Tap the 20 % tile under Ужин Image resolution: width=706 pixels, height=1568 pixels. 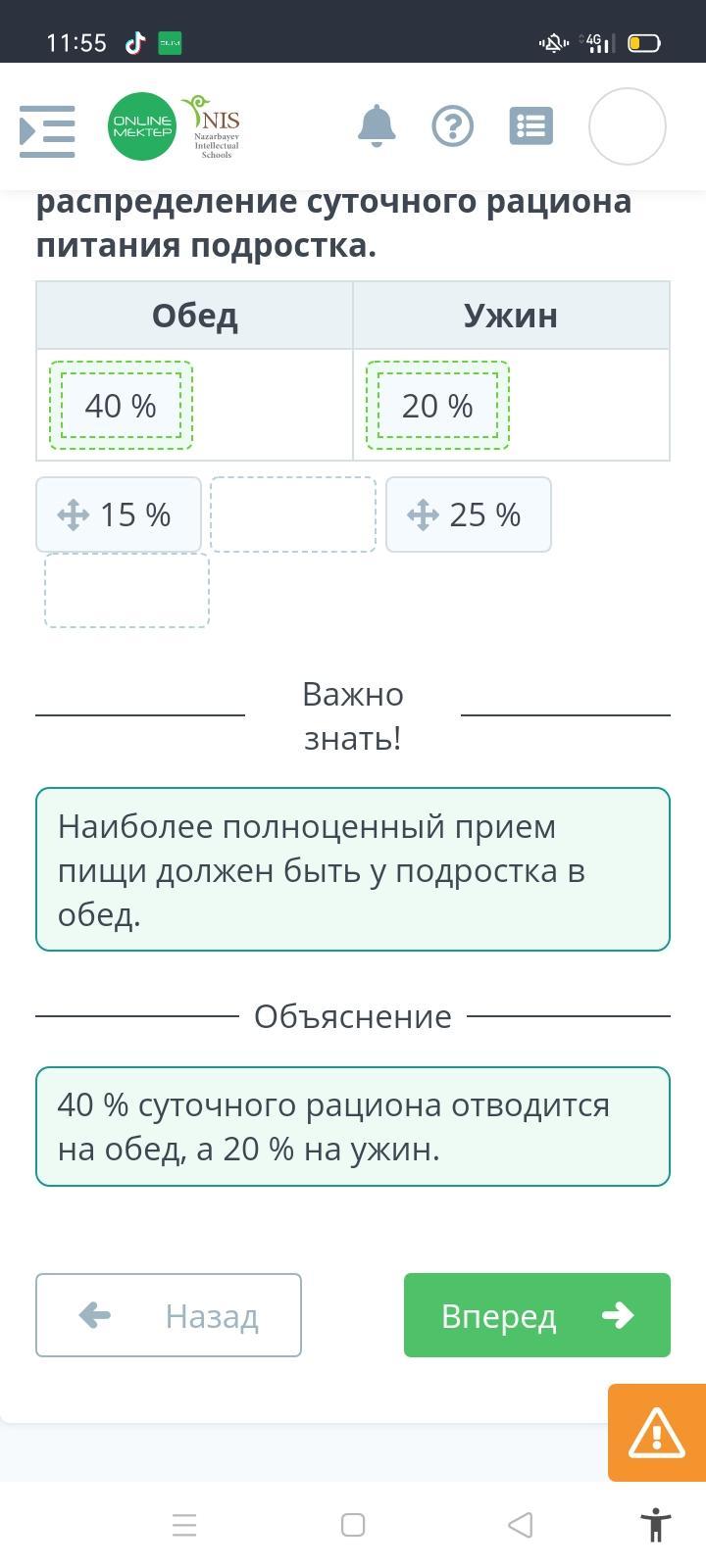pyautogui.click(x=437, y=406)
